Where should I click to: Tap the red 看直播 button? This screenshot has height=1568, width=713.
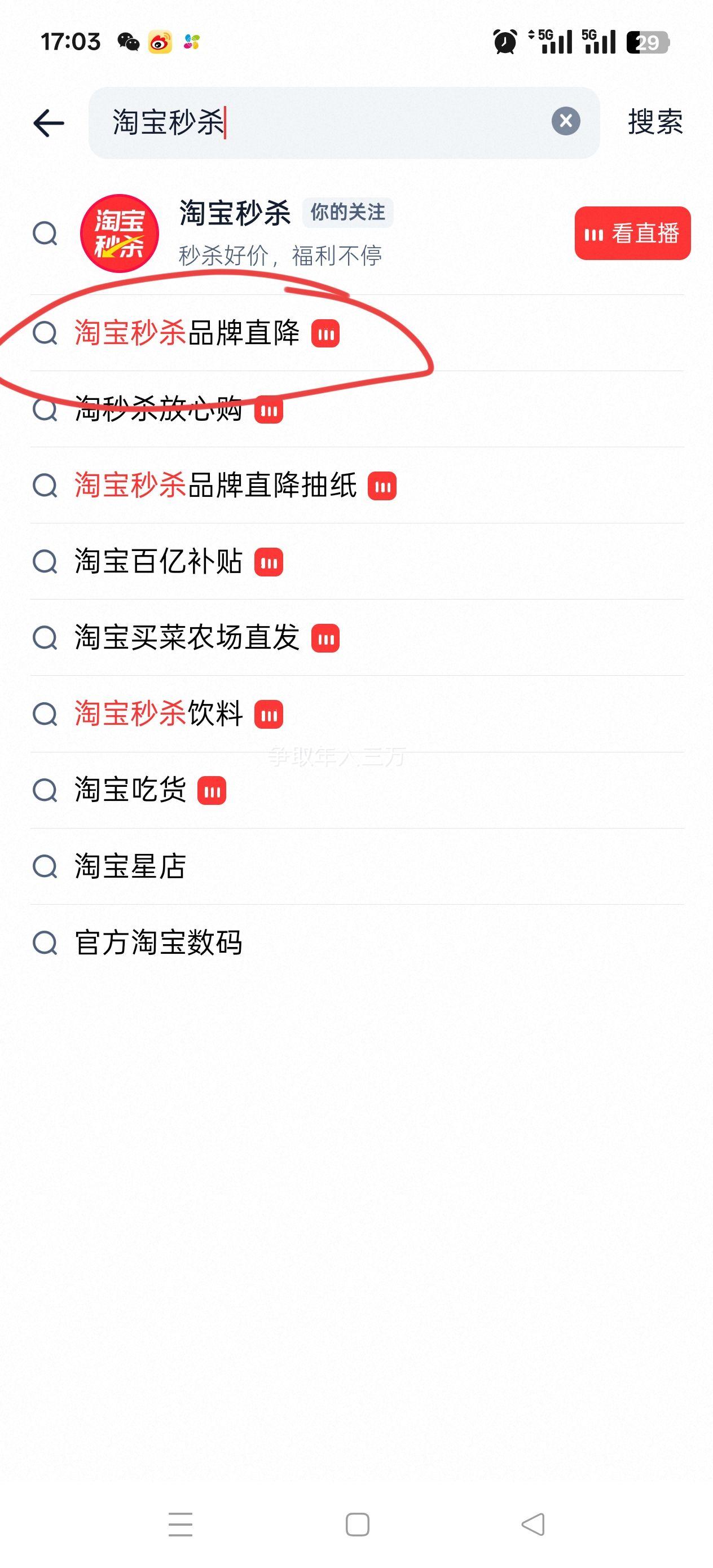pos(633,233)
